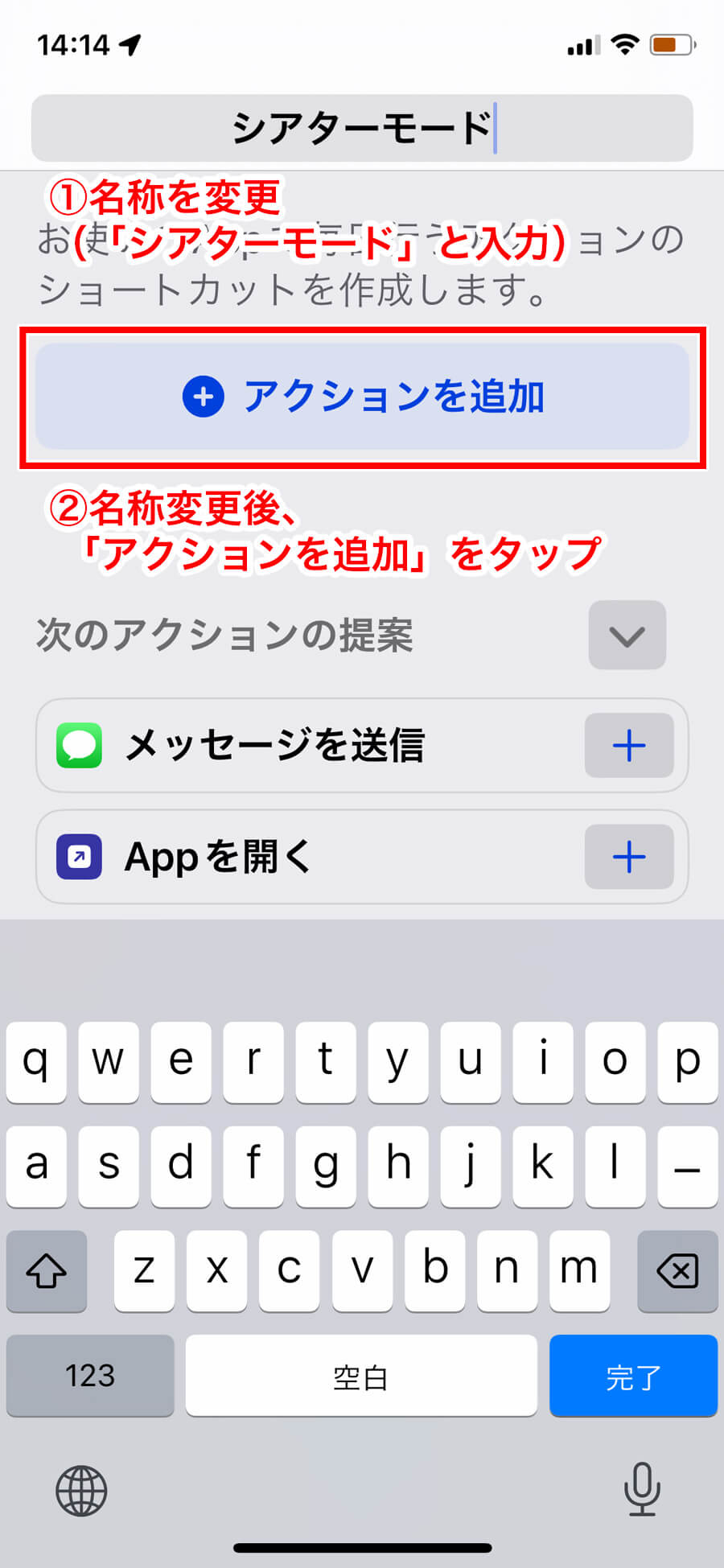
Task: Switch keyboard to 123 numbers
Action: click(90, 1377)
